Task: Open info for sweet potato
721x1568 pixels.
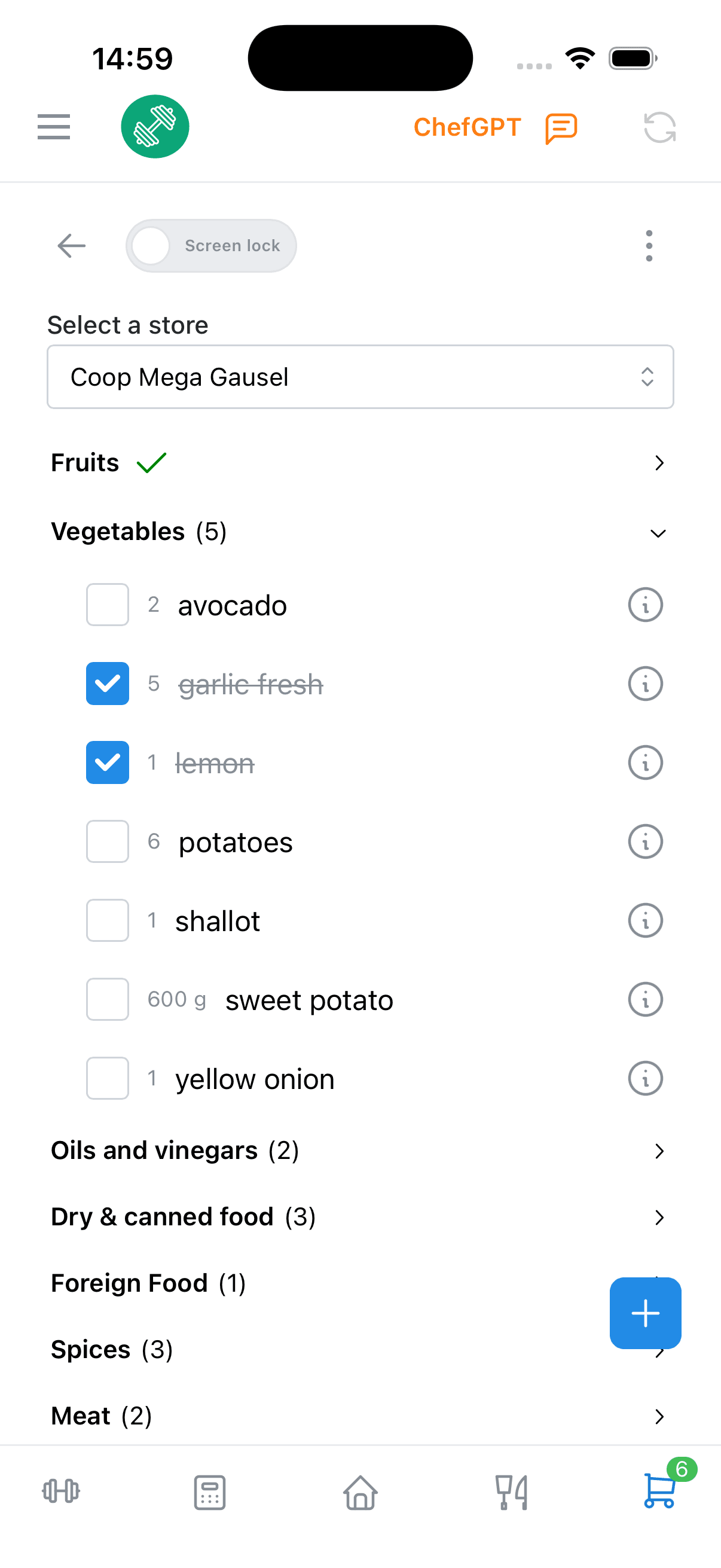Action: [644, 999]
